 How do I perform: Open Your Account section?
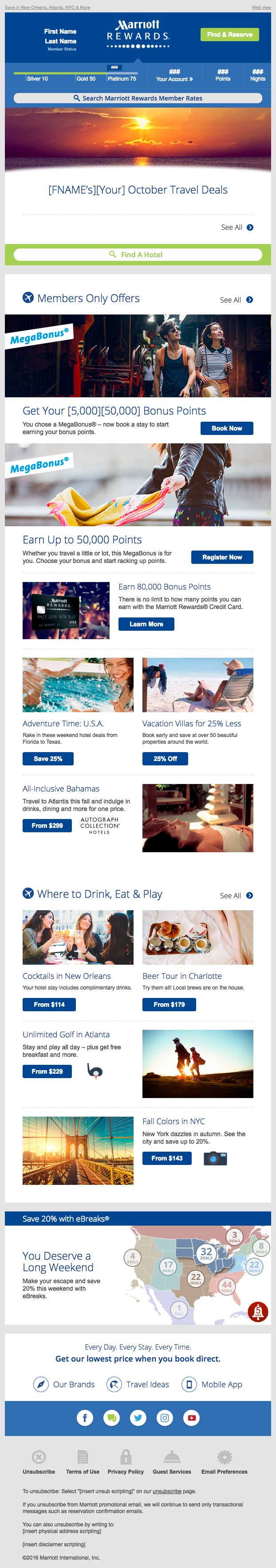point(174,75)
